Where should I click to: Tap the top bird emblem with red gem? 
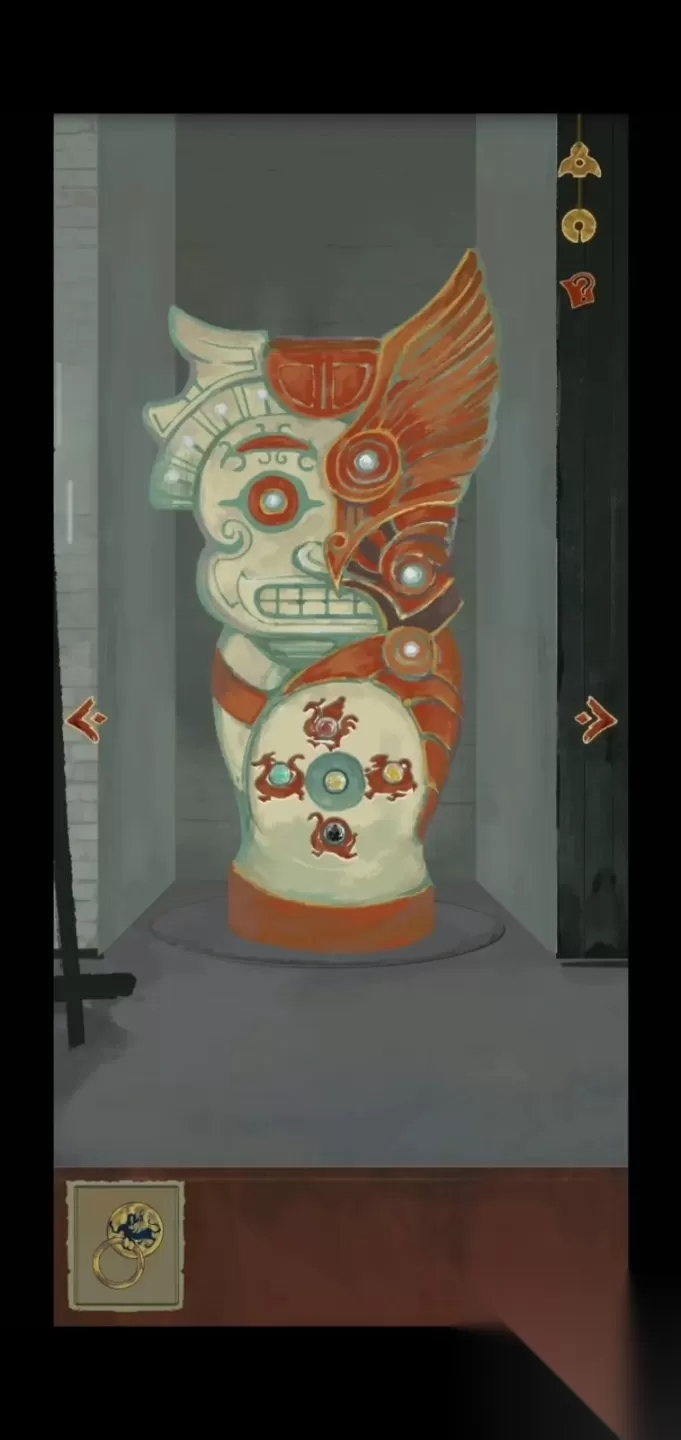coord(325,722)
